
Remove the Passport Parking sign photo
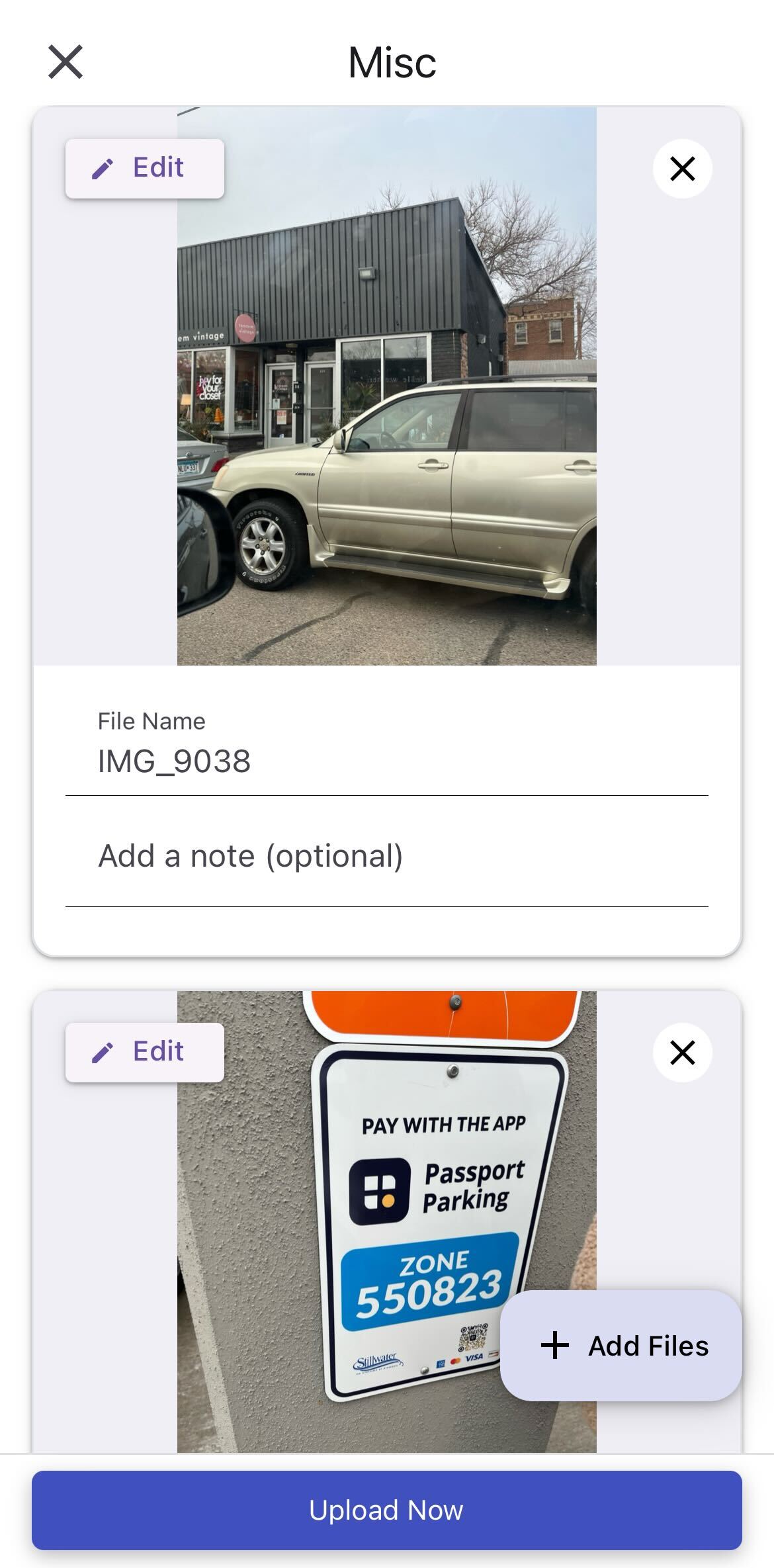(682, 1053)
